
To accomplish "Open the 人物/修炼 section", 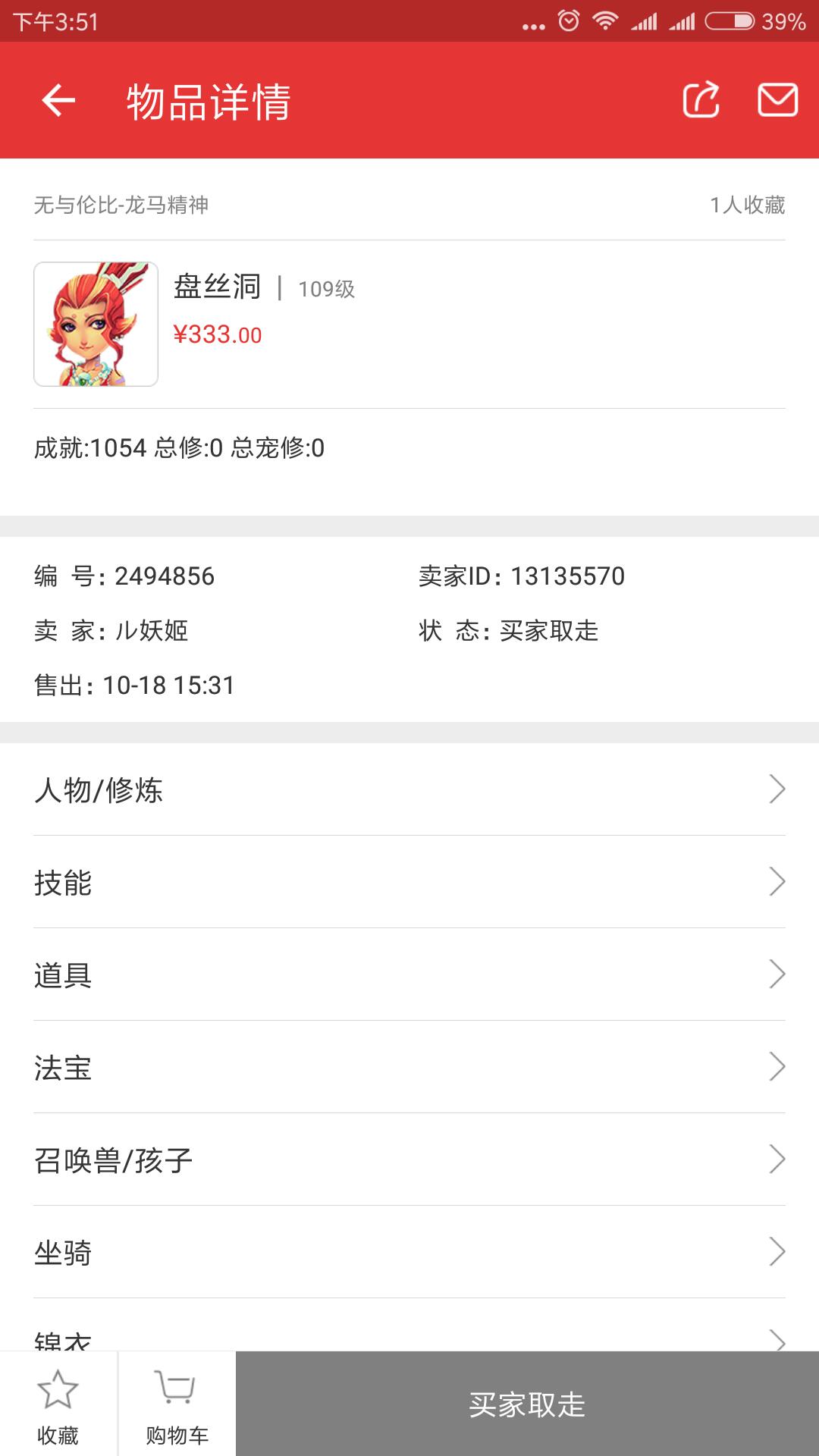I will [409, 789].
